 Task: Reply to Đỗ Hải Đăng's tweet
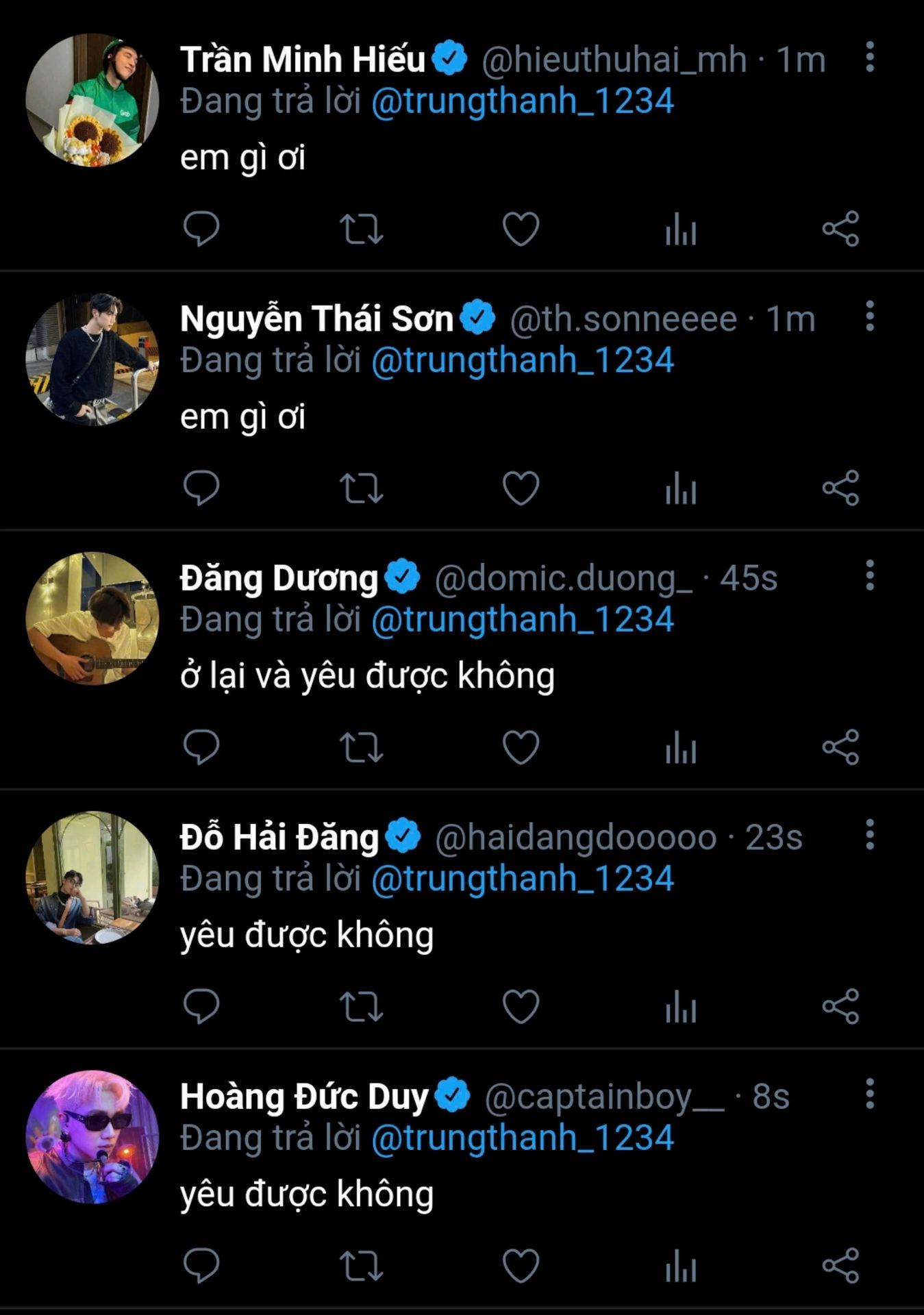tap(201, 1007)
